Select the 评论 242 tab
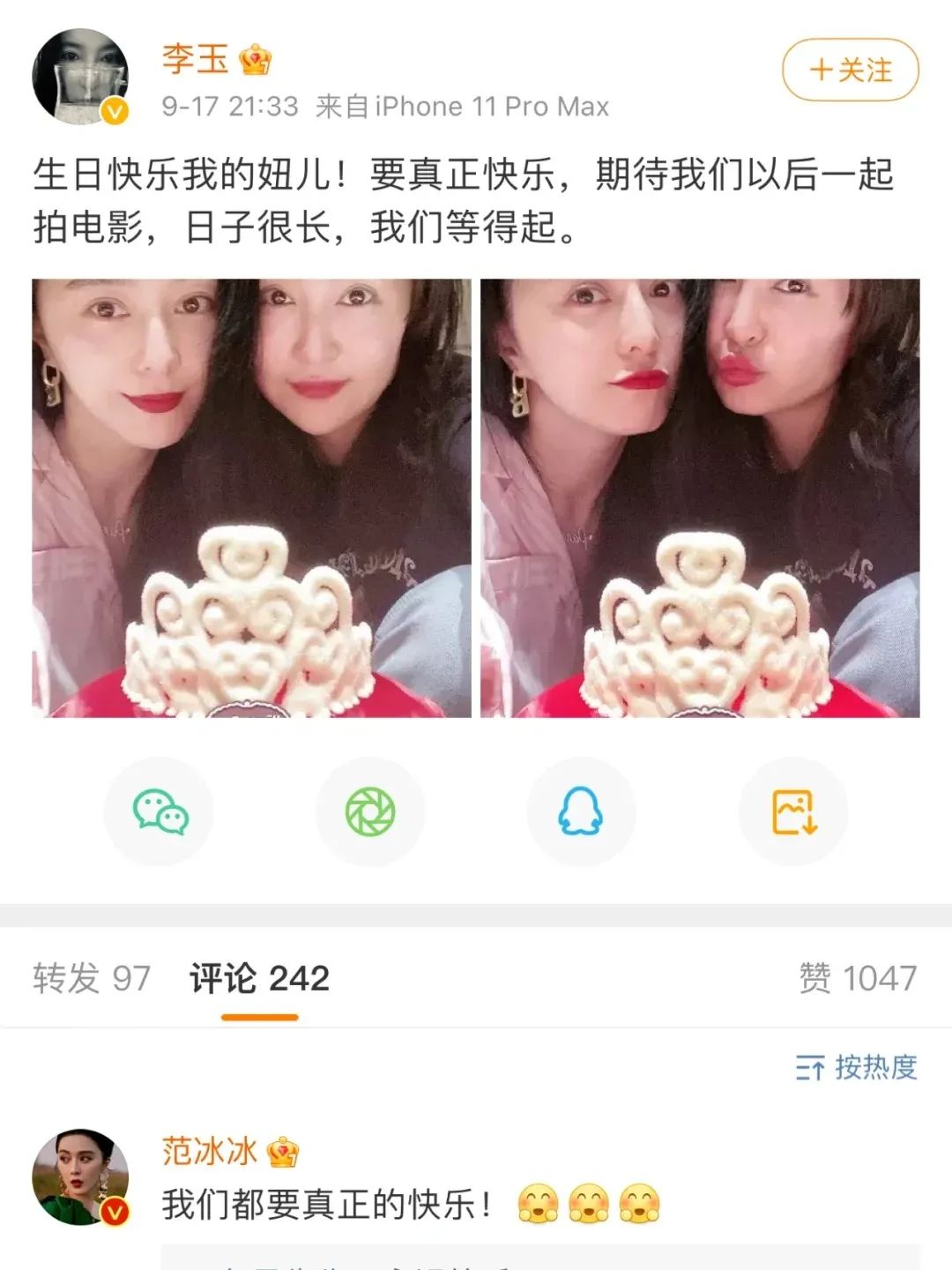 259,978
